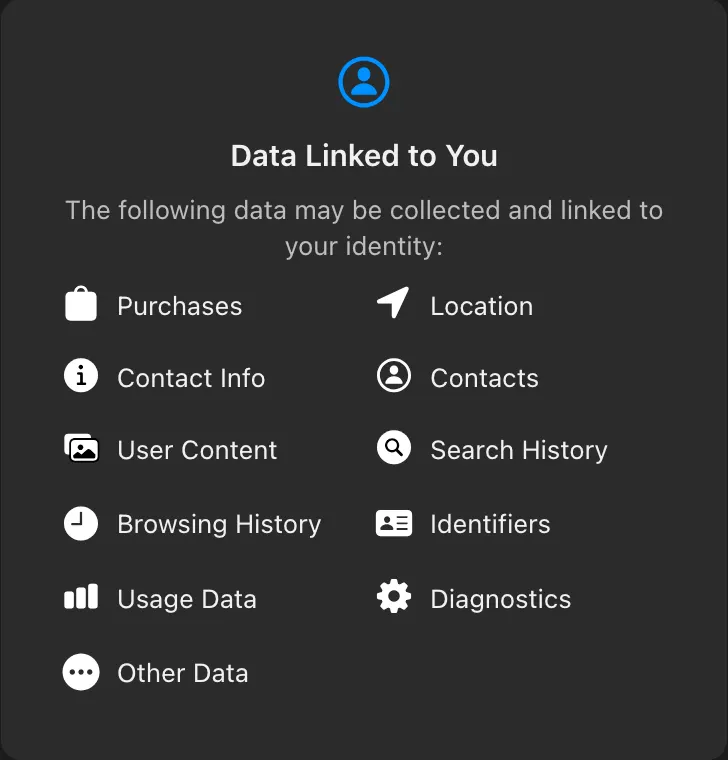Click the blue profile icon above the title
Viewport: 728px width, 760px height.
[364, 82]
